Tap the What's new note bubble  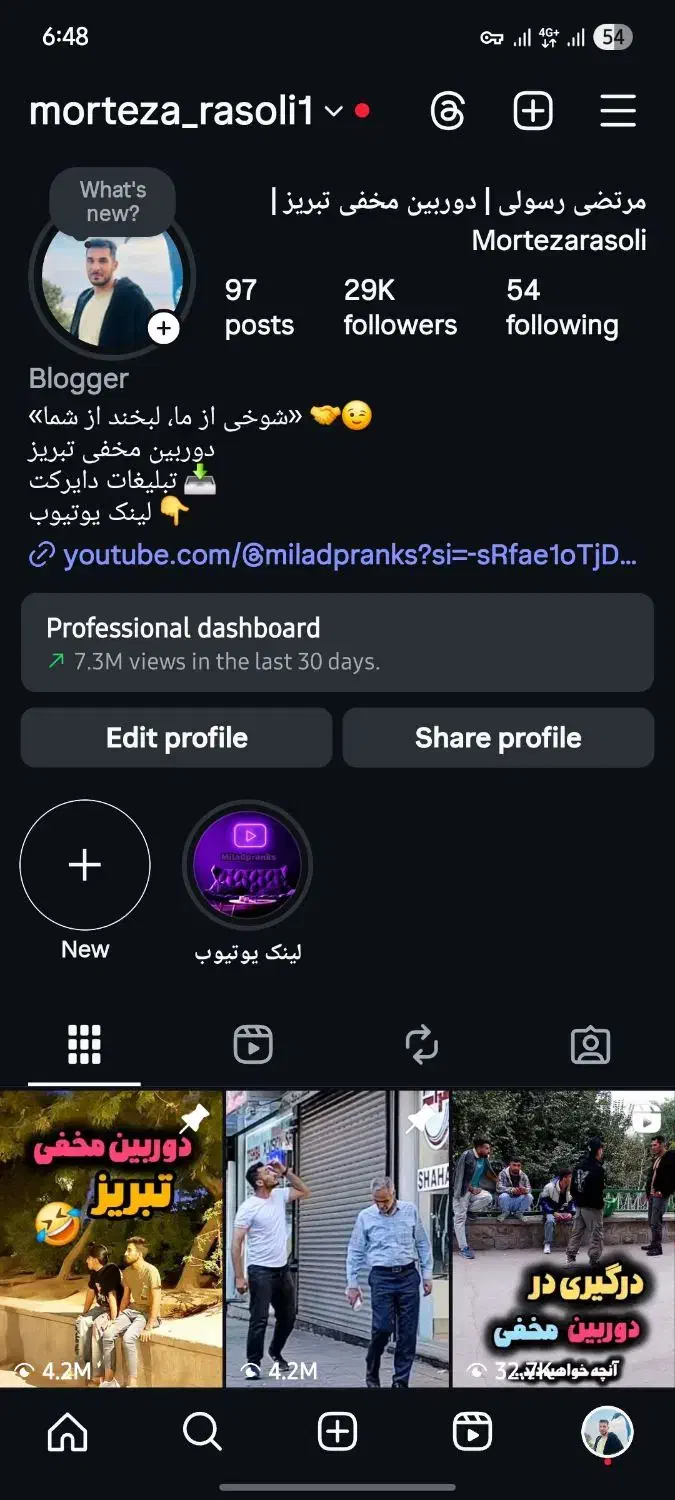(x=112, y=202)
